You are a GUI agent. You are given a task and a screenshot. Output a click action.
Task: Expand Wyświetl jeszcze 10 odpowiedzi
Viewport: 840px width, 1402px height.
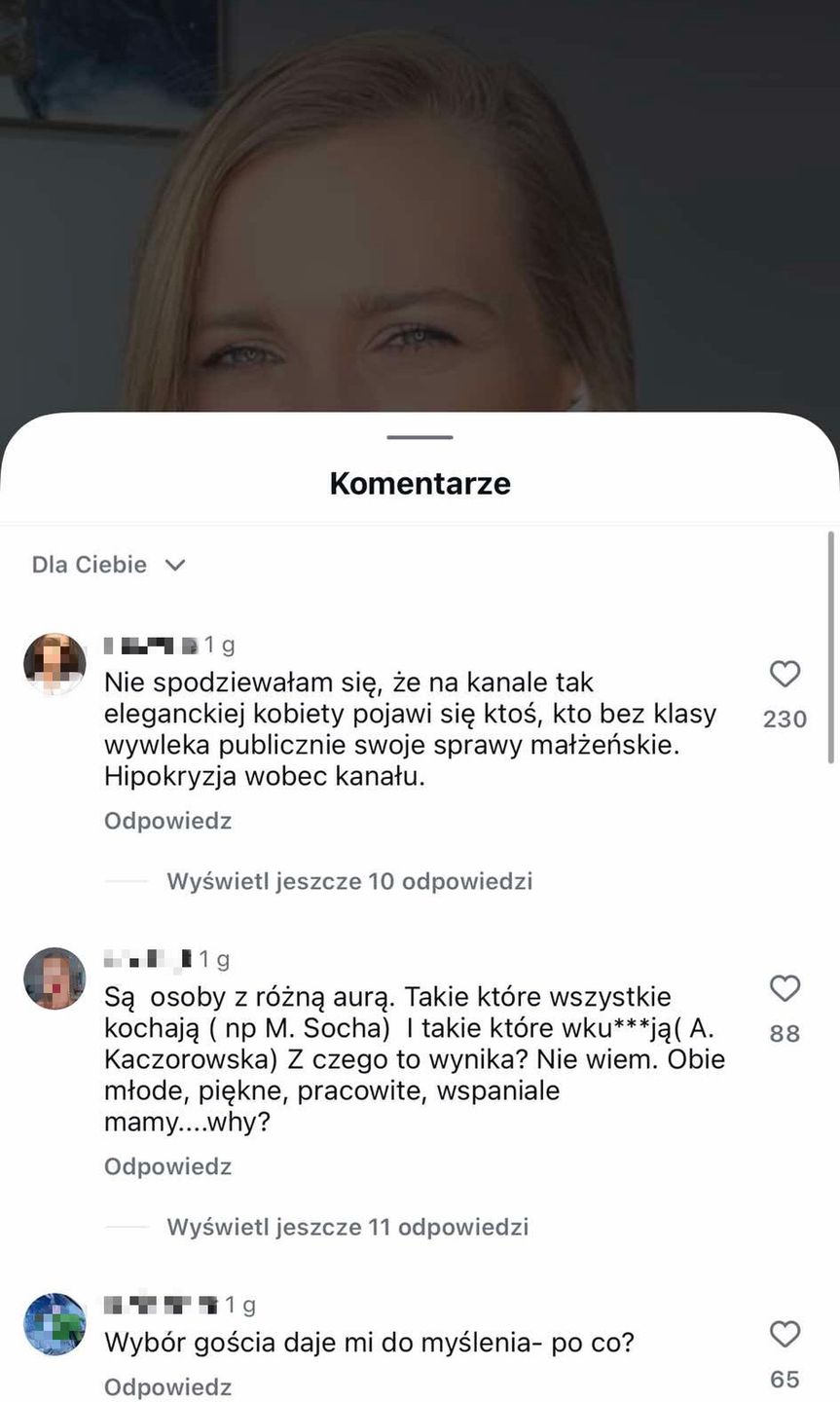348,881
